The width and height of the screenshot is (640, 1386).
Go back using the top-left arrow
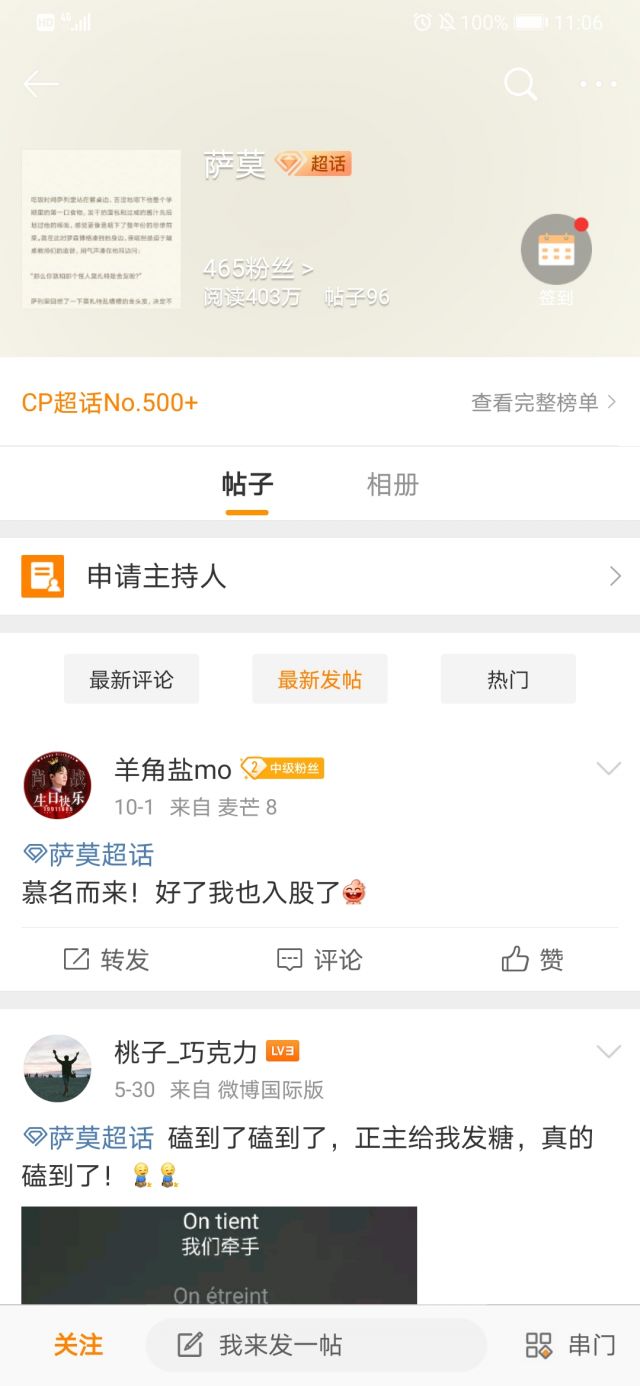pyautogui.click(x=41, y=84)
